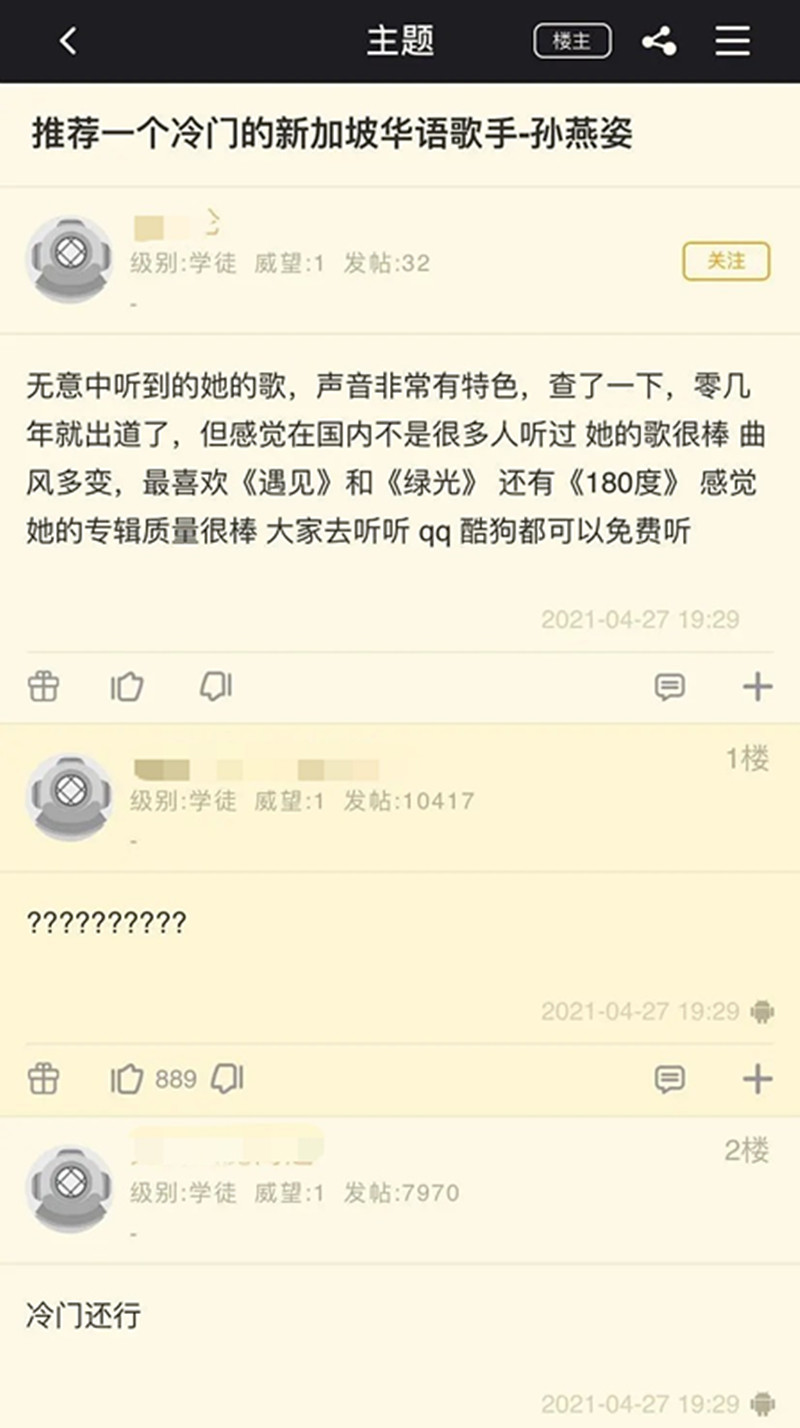This screenshot has height=1428, width=800.
Task: Open the hamburger menu
Action: tap(732, 41)
